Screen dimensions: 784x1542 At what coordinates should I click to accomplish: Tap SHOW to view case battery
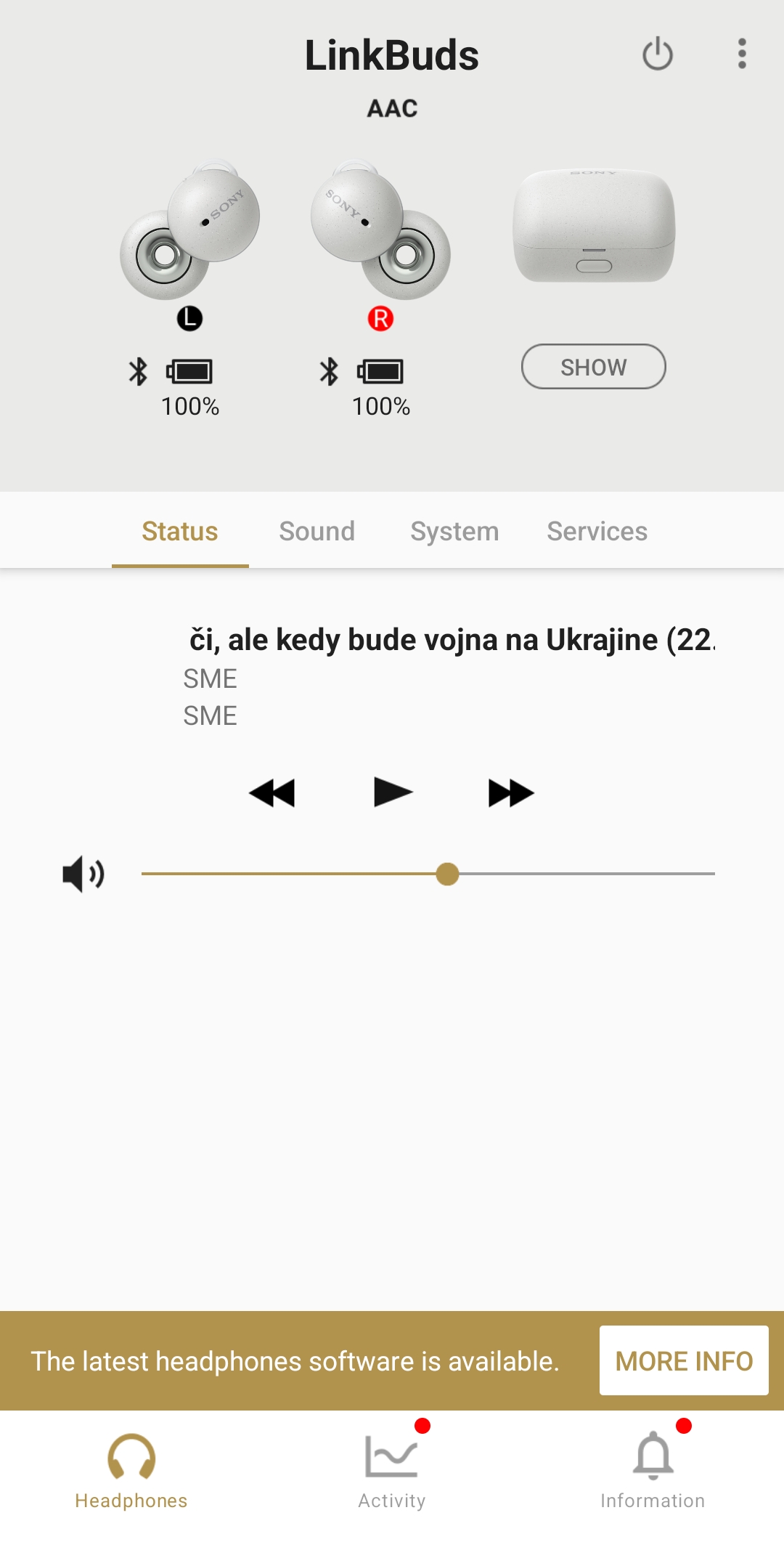[x=593, y=367]
